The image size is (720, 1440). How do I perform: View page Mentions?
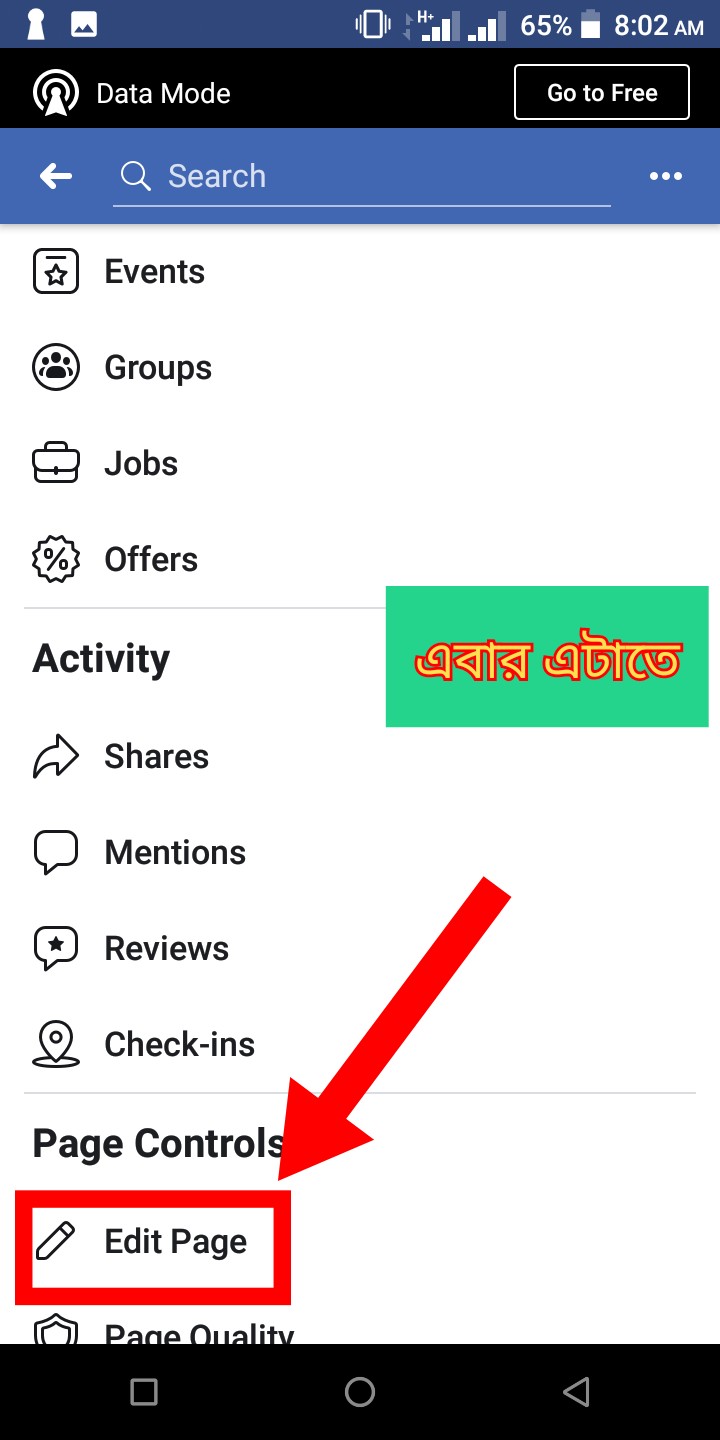[x=174, y=853]
